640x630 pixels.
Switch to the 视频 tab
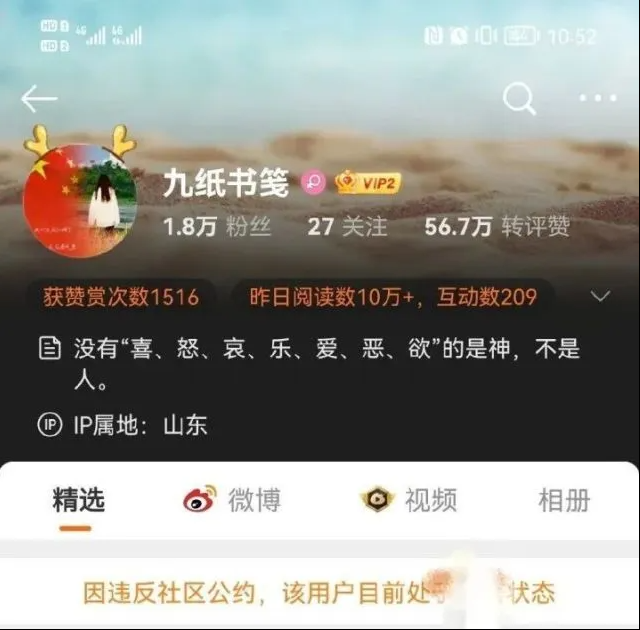409,500
